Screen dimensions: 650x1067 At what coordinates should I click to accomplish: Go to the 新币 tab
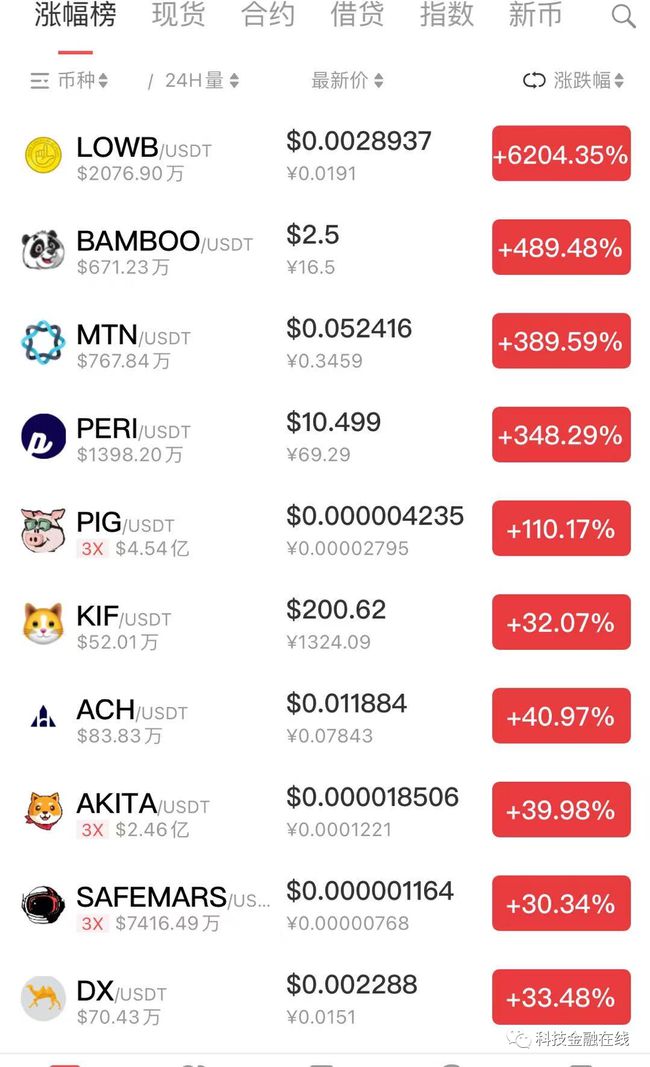(535, 15)
